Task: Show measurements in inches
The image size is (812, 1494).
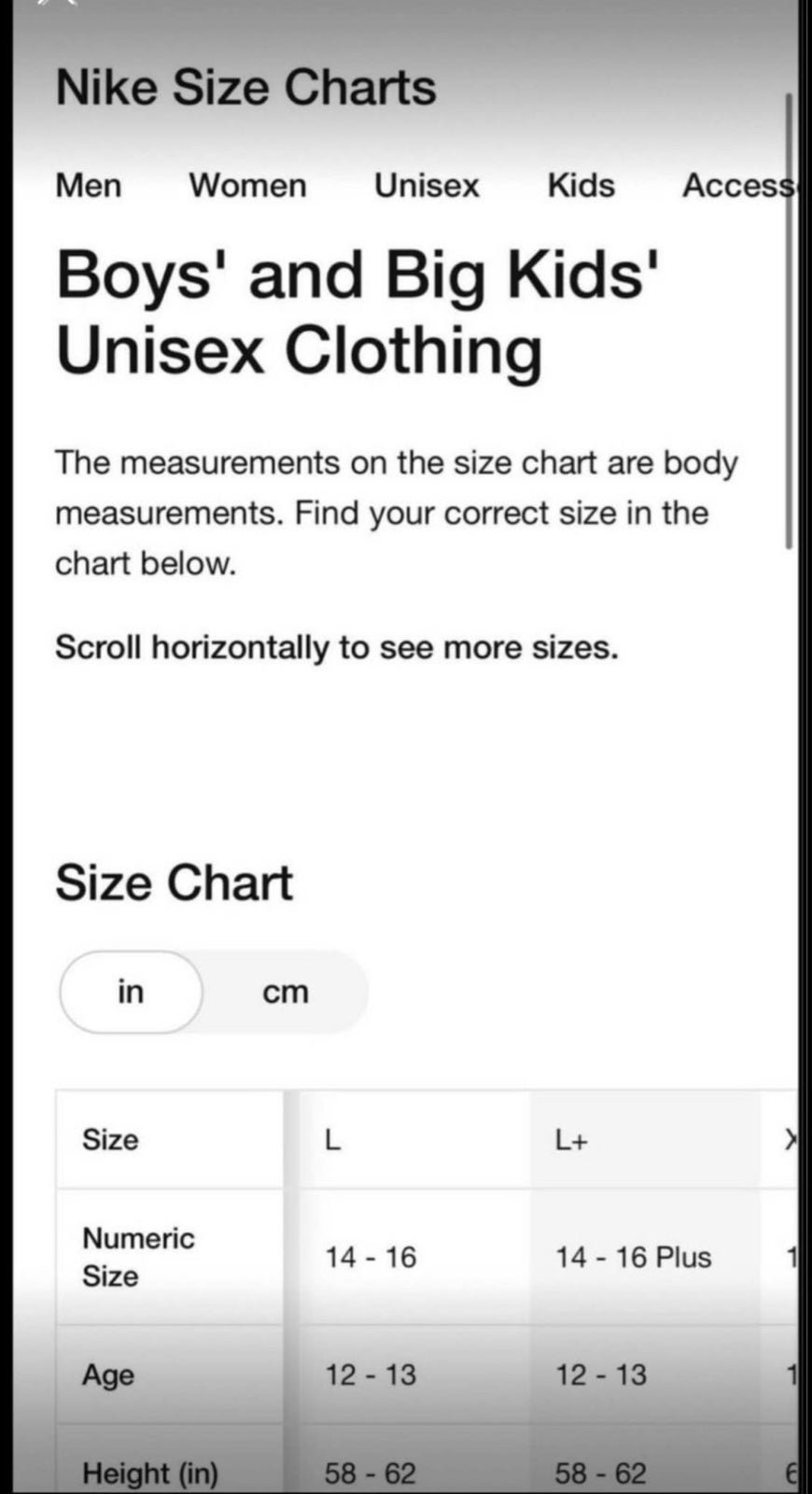Action: (131, 992)
